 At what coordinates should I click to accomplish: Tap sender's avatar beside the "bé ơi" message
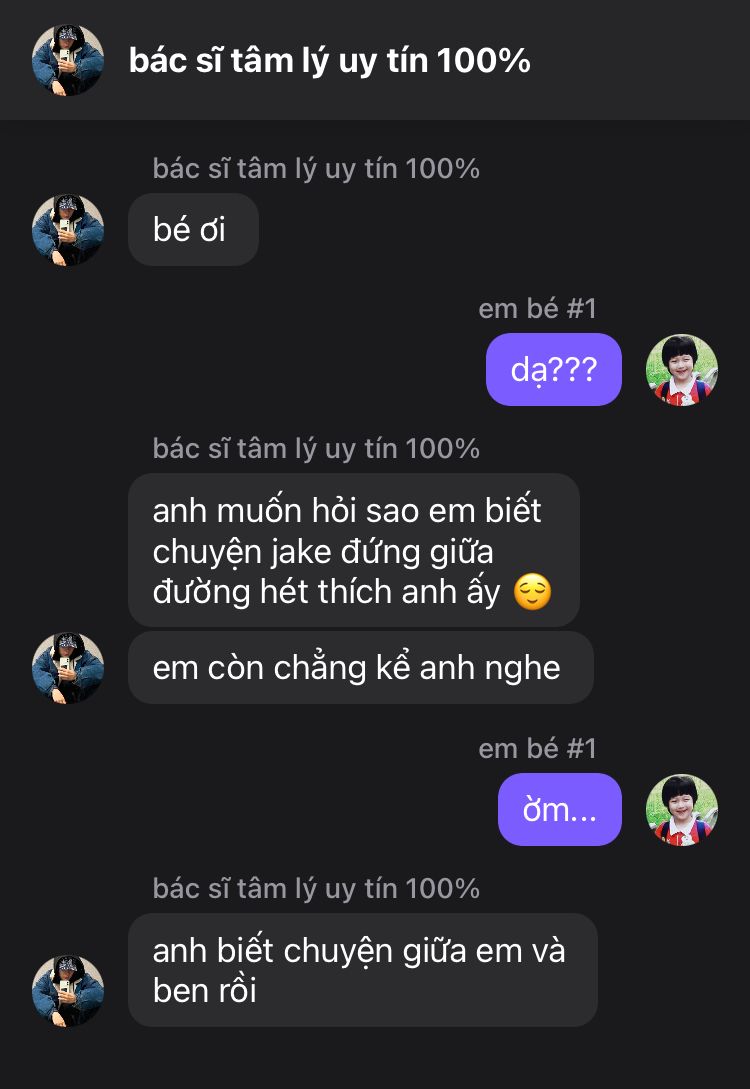pos(68,230)
